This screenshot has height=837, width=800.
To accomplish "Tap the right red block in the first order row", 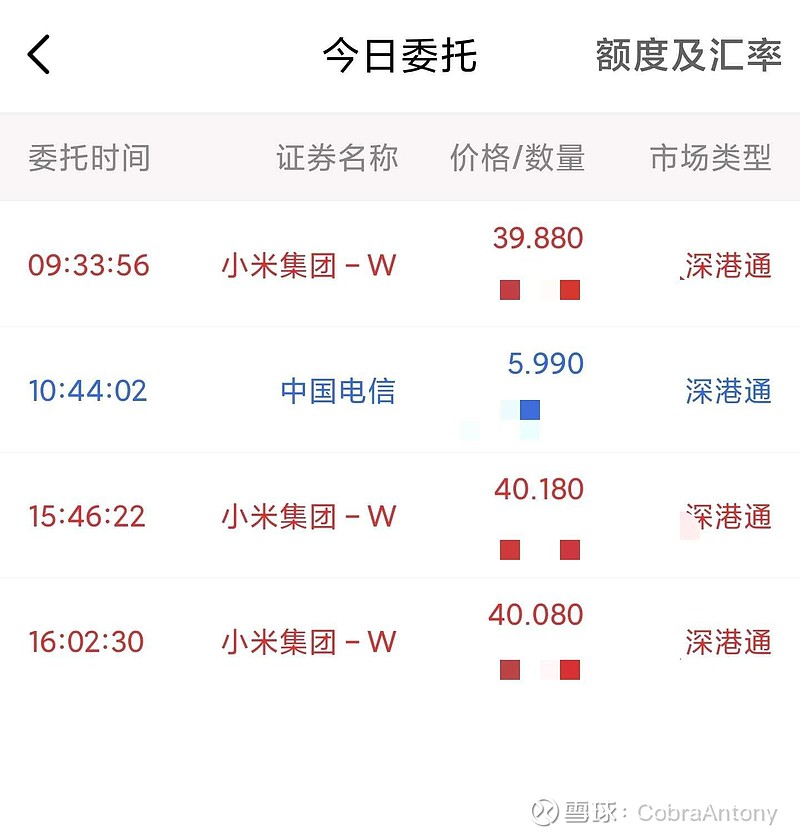I will coord(569,289).
